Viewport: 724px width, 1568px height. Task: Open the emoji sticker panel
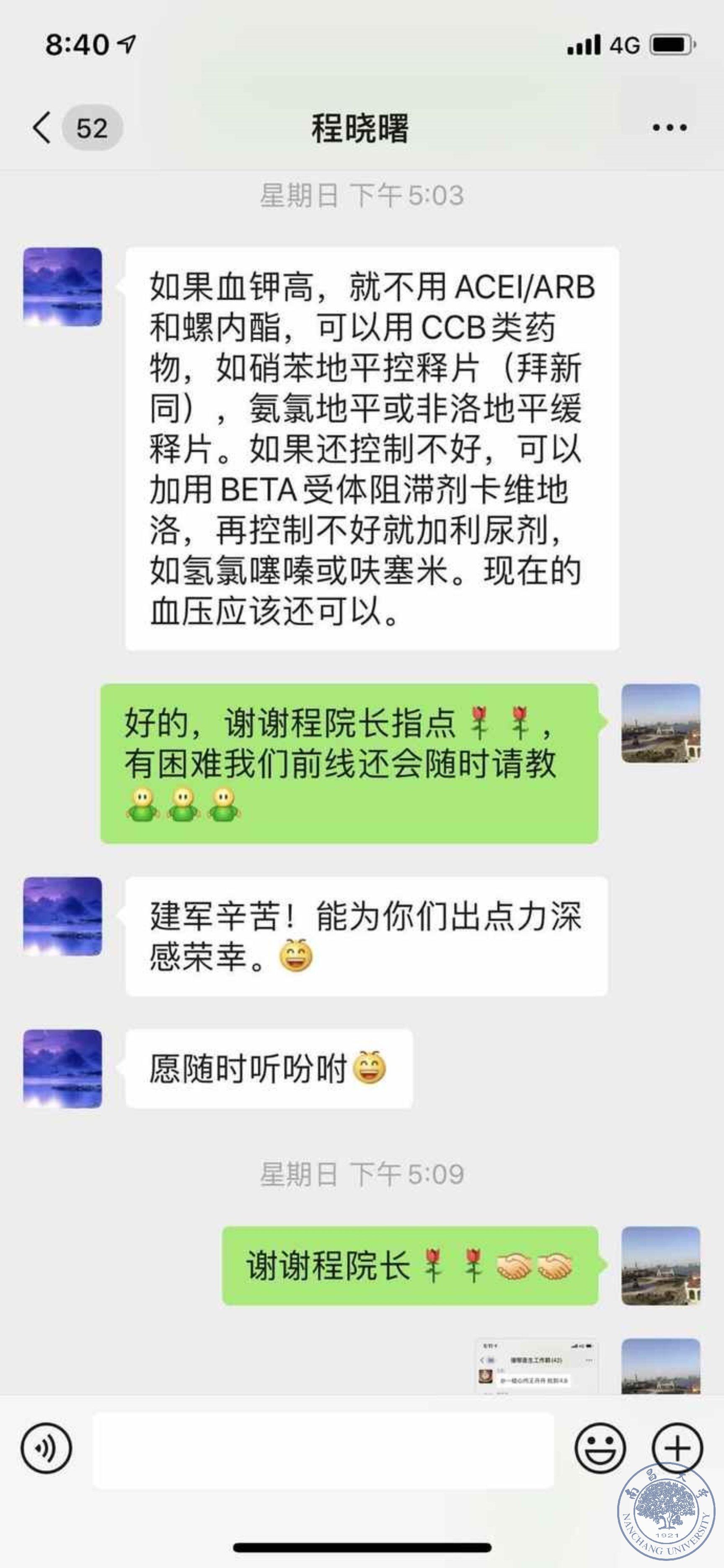(x=600, y=1448)
